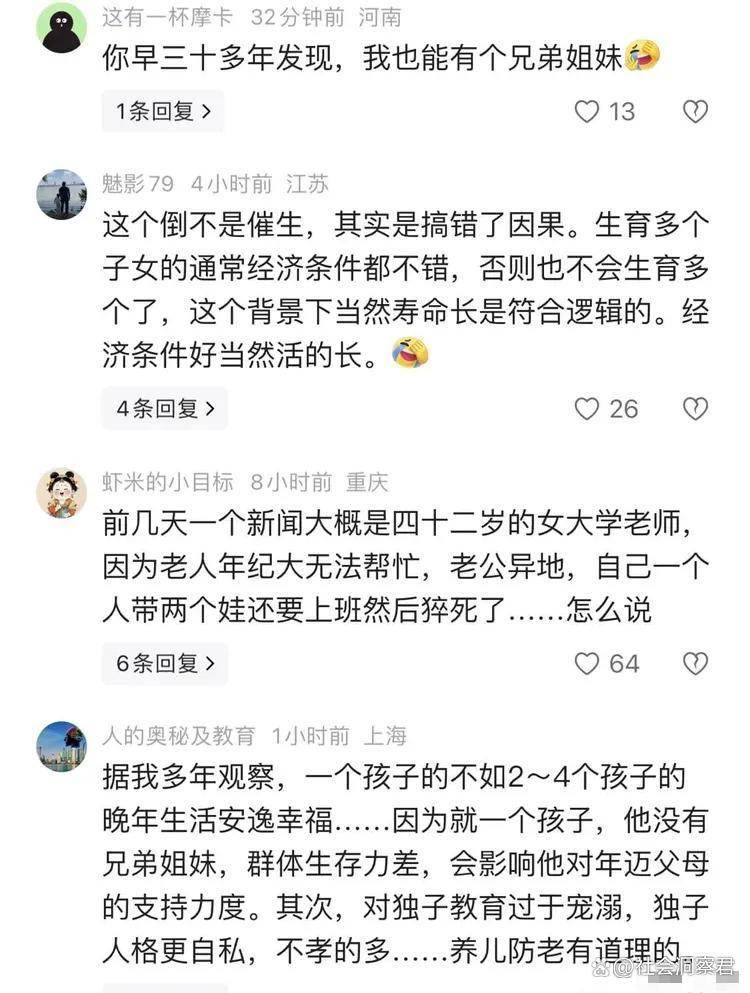The image size is (750, 993).
Task: Expand the 4 replies under 魅影79's comment
Action: click(x=165, y=408)
